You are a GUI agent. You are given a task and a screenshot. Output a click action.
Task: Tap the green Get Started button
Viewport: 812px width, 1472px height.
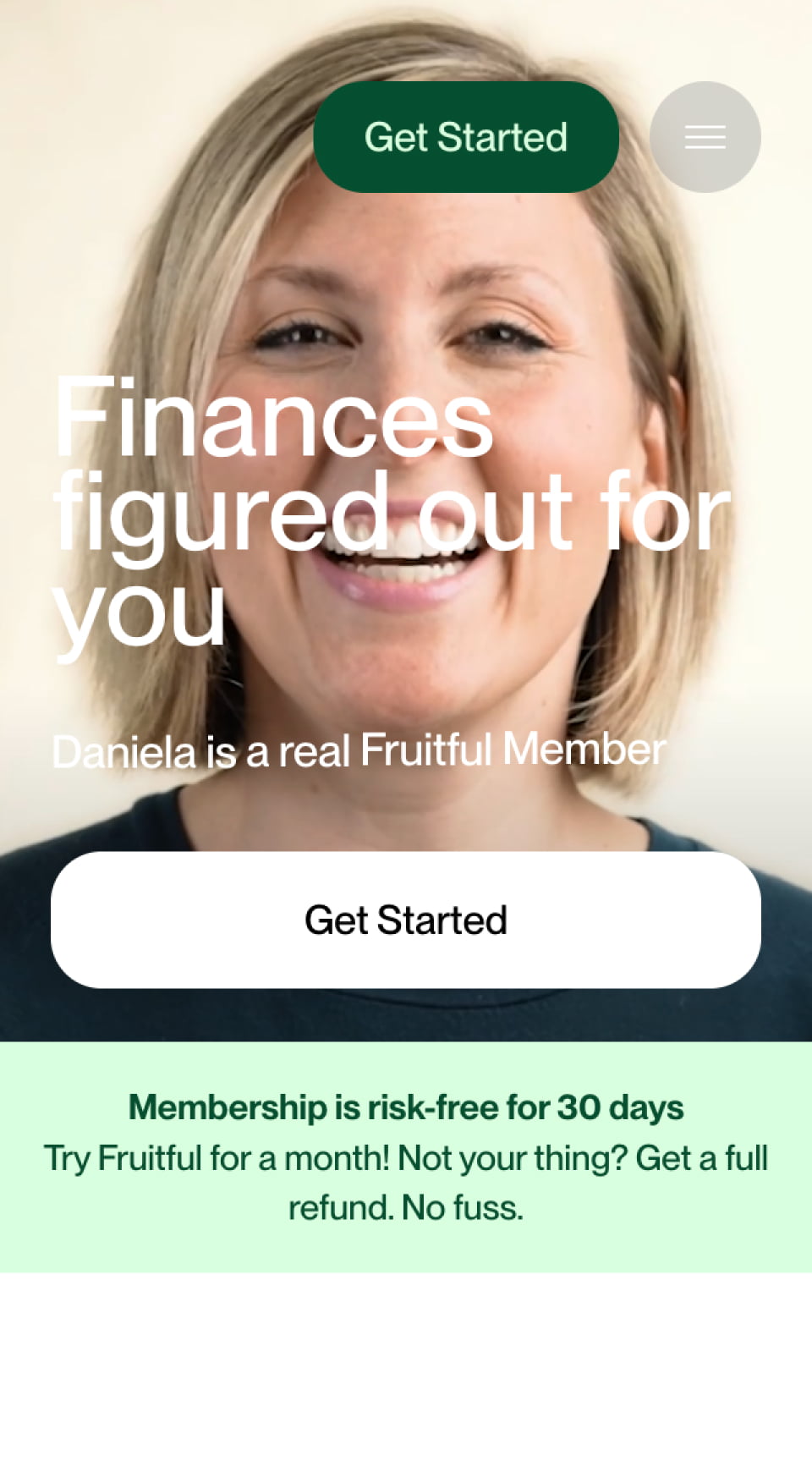[466, 137]
